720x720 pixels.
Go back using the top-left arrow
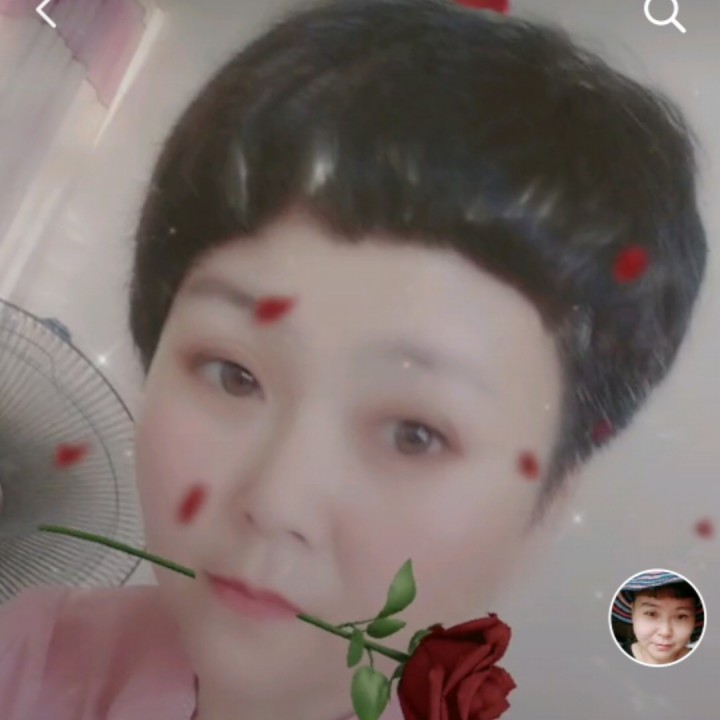pyautogui.click(x=45, y=13)
